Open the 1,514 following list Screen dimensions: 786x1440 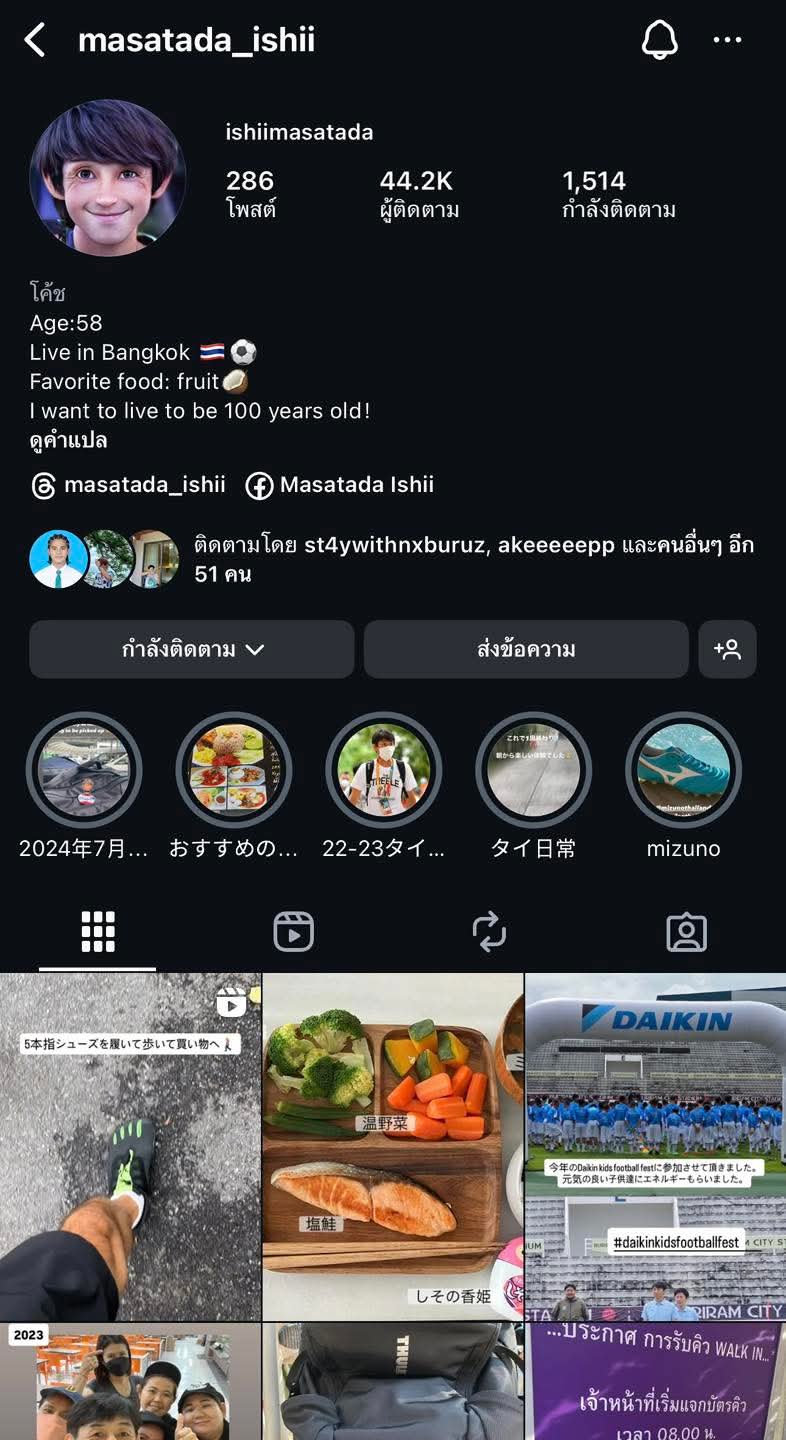(618, 193)
